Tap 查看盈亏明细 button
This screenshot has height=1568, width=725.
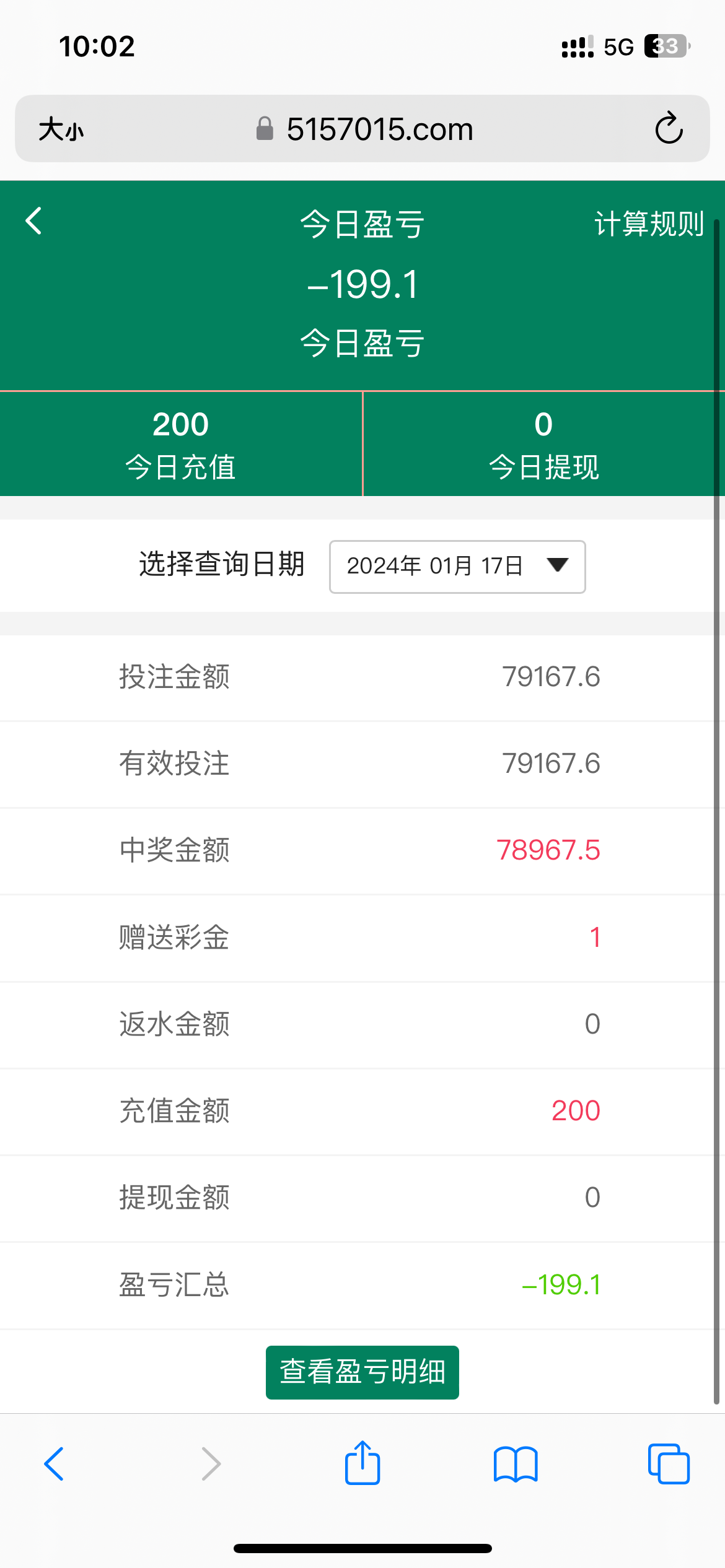(362, 1372)
